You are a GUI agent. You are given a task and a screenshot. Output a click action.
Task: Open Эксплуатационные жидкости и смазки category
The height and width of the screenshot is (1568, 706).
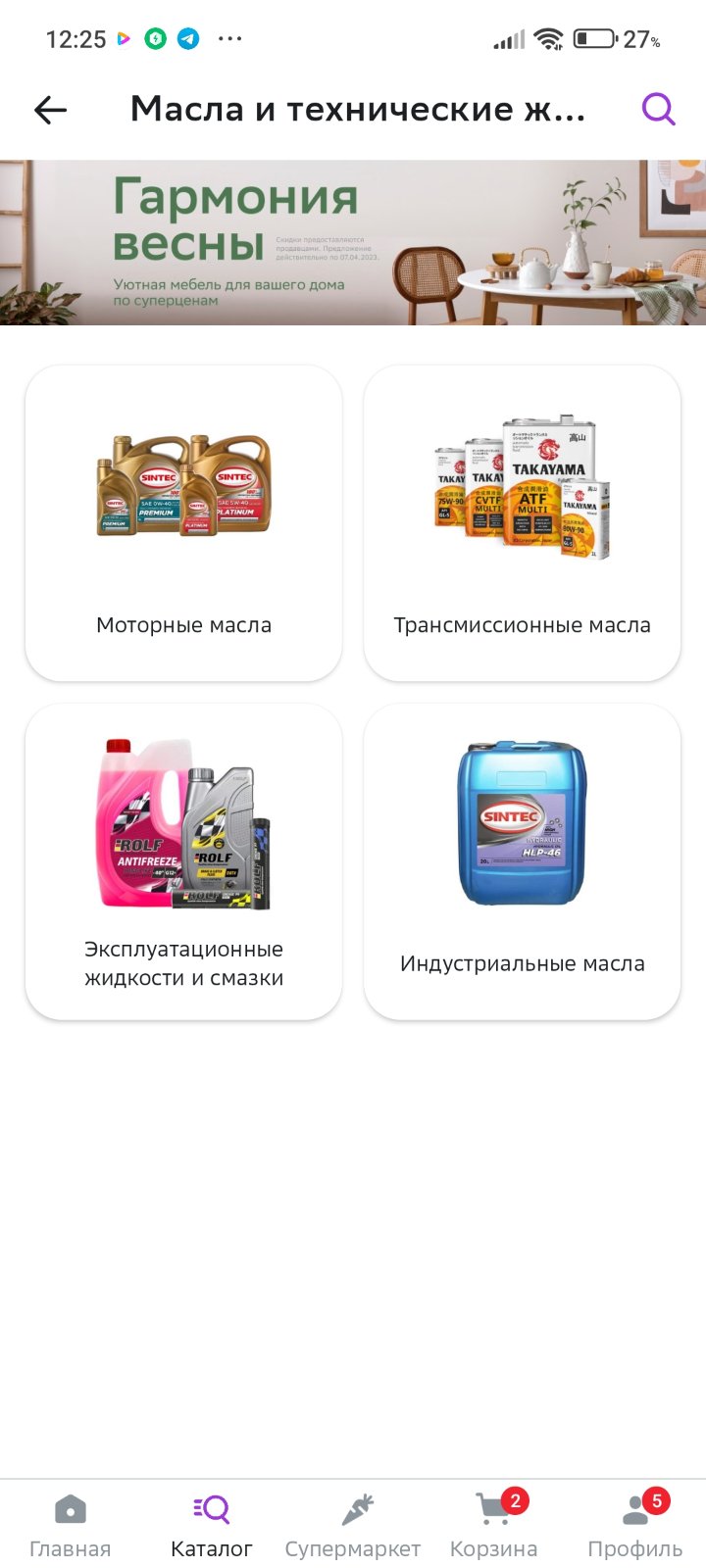tap(183, 861)
